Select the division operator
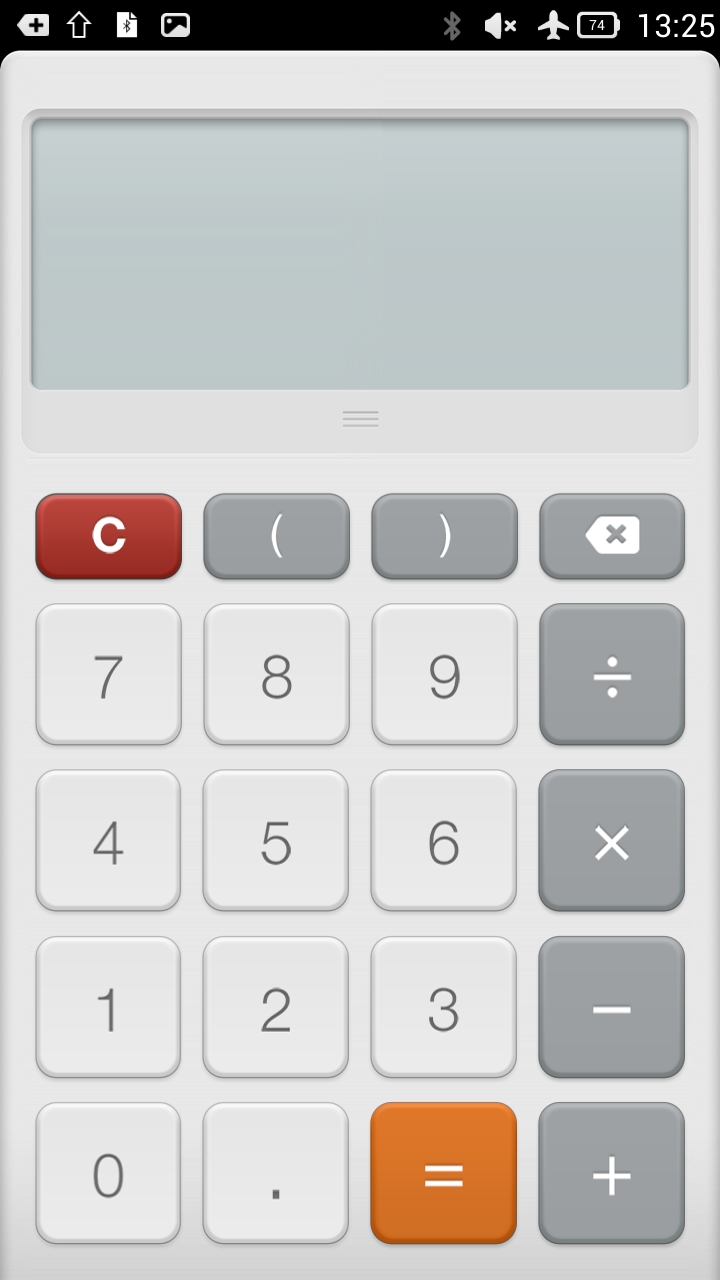The width and height of the screenshot is (720, 1280). click(x=612, y=675)
